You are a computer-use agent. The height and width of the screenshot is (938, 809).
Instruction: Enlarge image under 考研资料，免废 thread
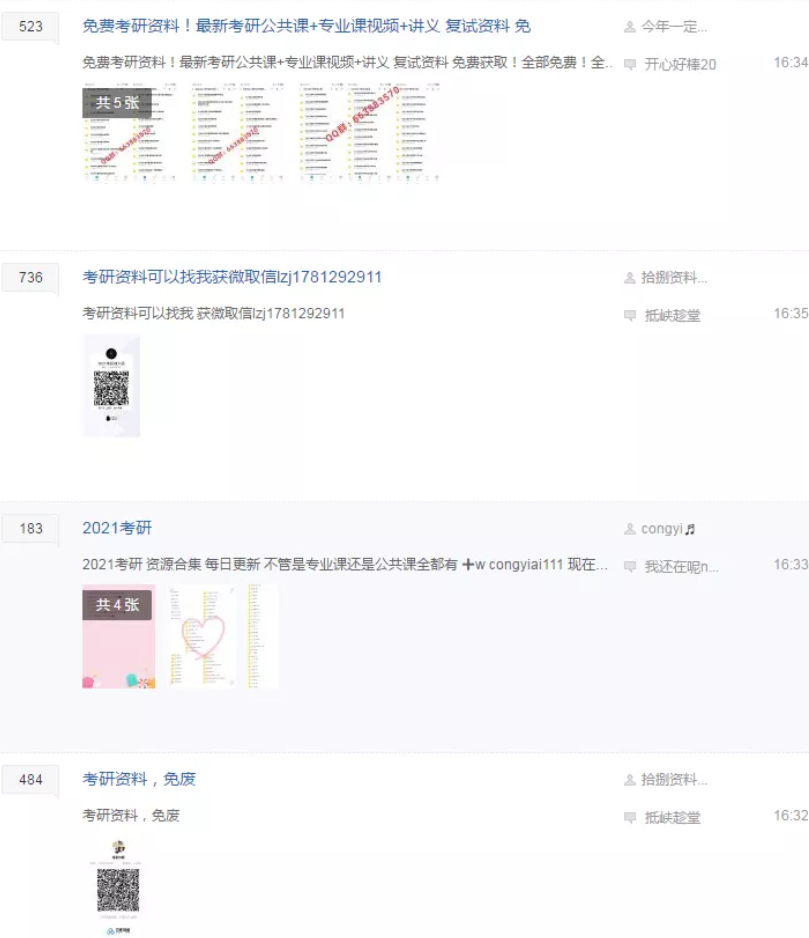[118, 886]
